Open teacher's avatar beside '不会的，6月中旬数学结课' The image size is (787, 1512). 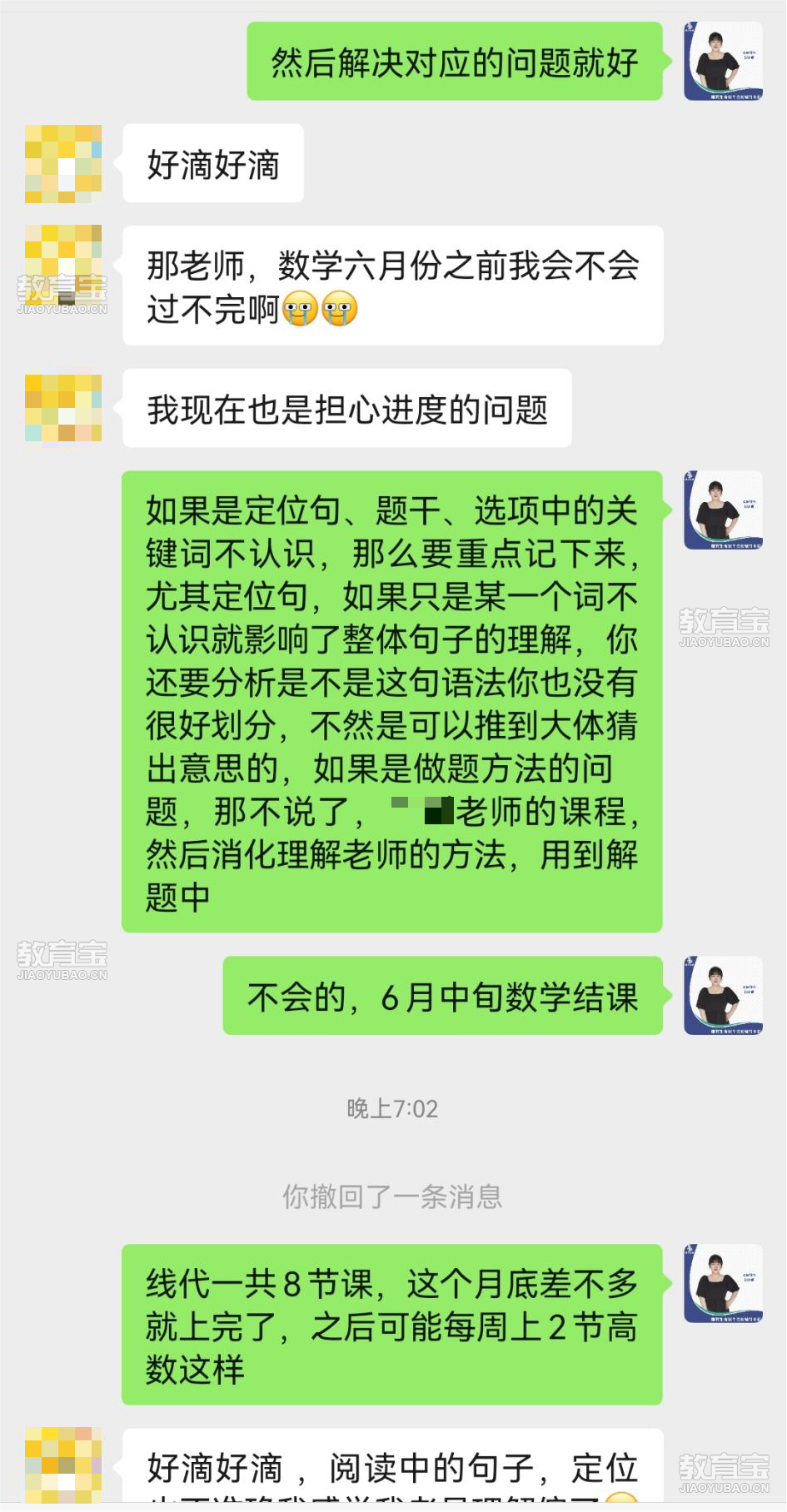tap(723, 996)
